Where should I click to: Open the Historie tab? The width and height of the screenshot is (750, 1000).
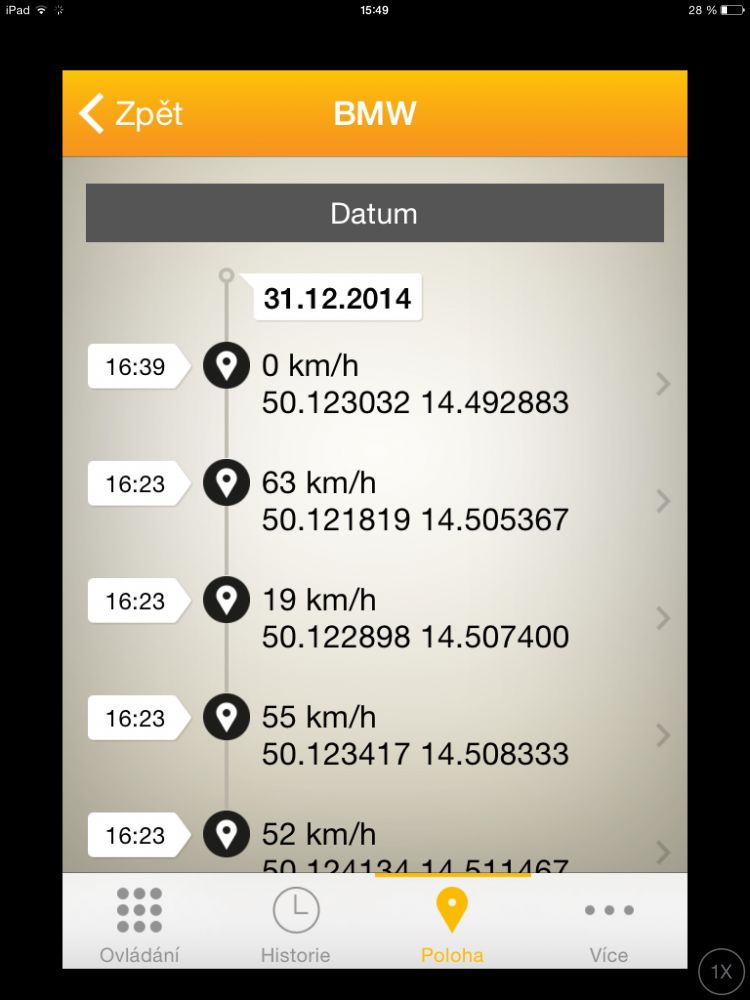click(296, 925)
